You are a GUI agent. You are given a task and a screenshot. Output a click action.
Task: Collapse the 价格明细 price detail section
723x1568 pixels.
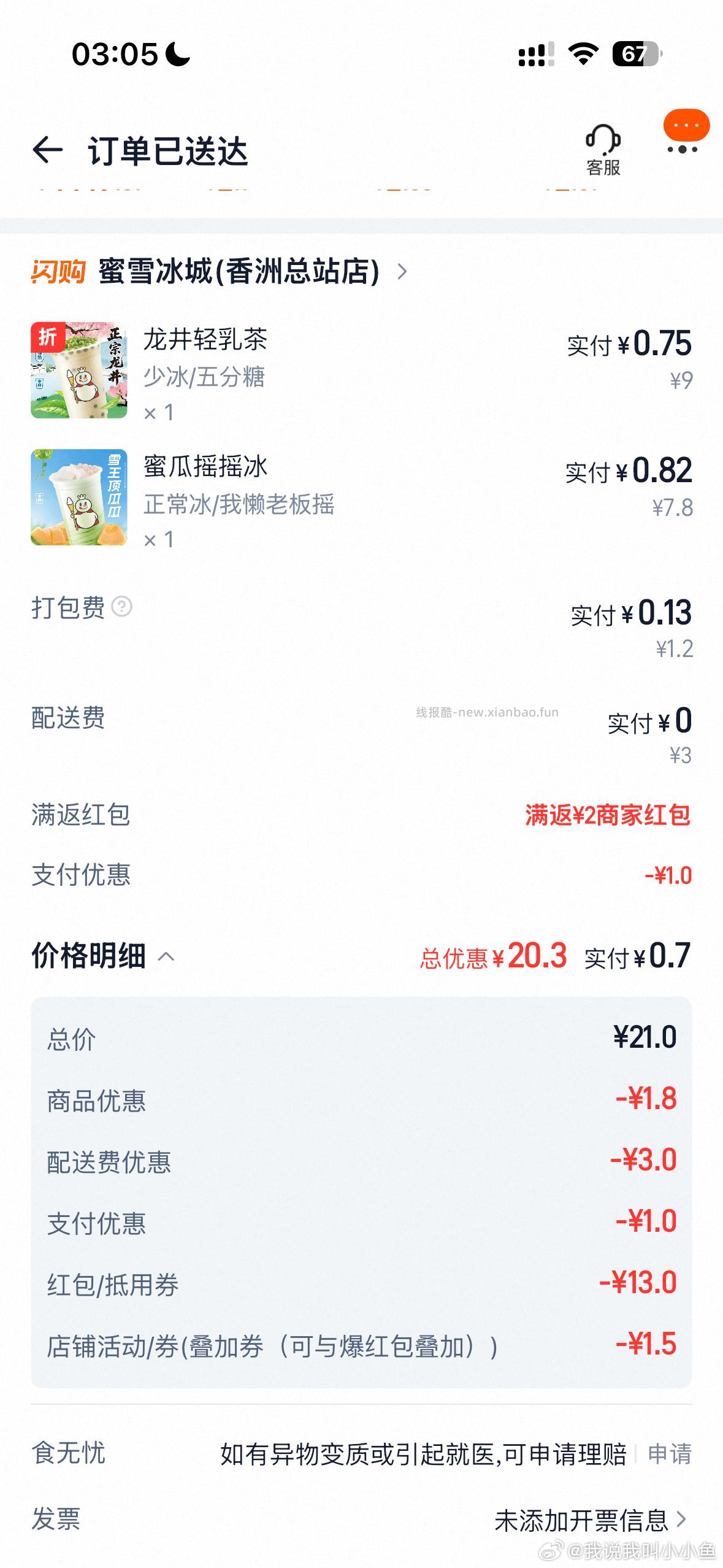166,957
